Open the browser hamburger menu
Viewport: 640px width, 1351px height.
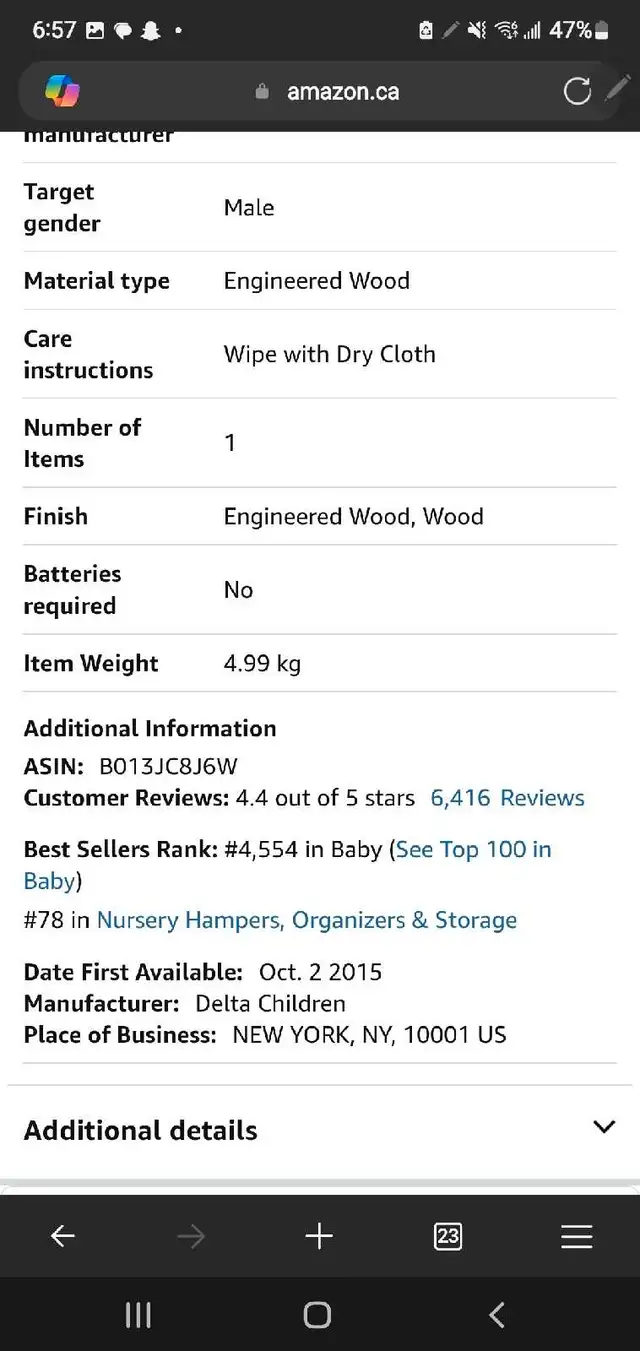coord(577,1237)
